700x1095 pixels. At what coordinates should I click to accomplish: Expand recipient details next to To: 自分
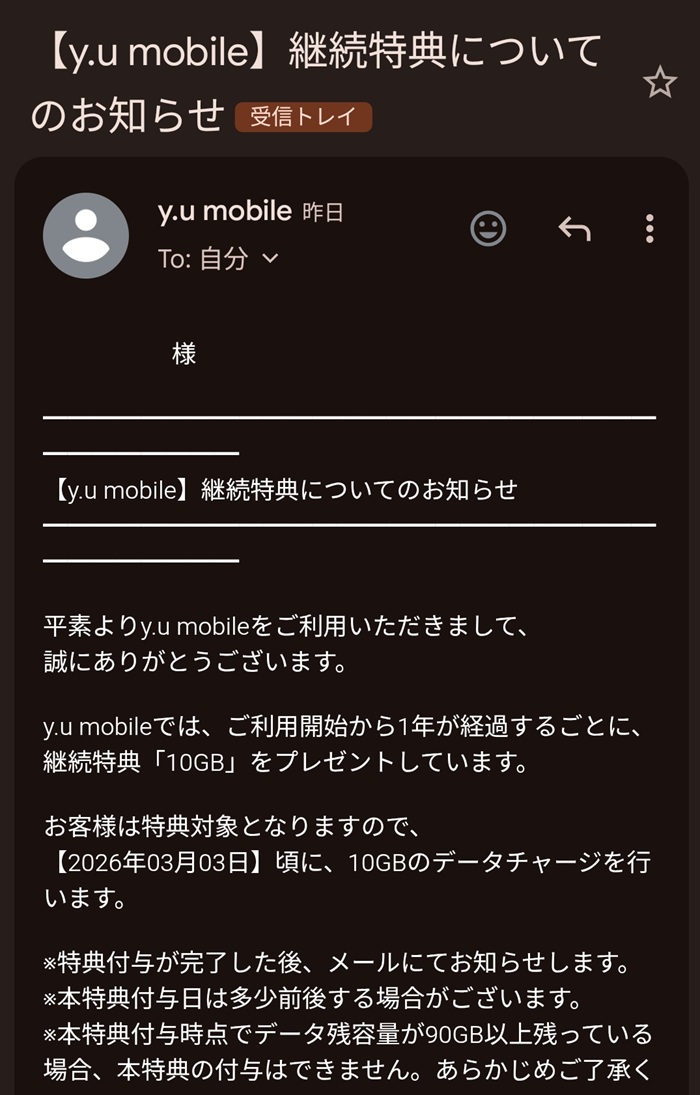(270, 259)
